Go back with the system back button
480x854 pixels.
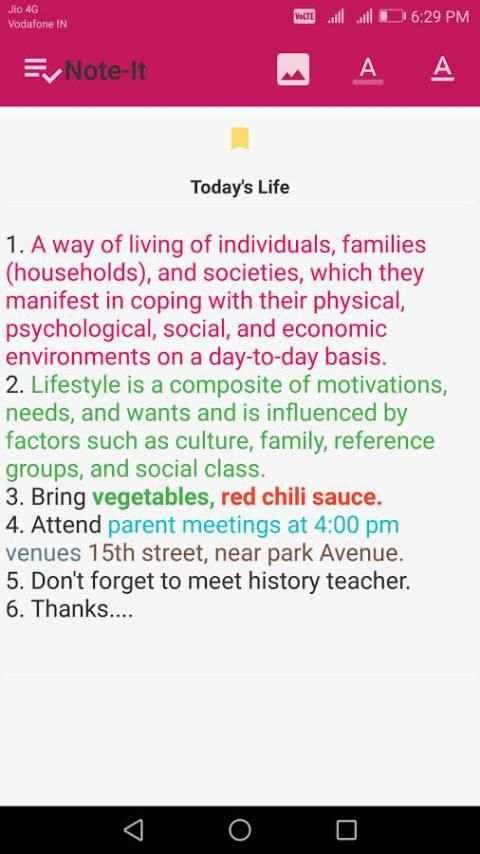coord(133,829)
